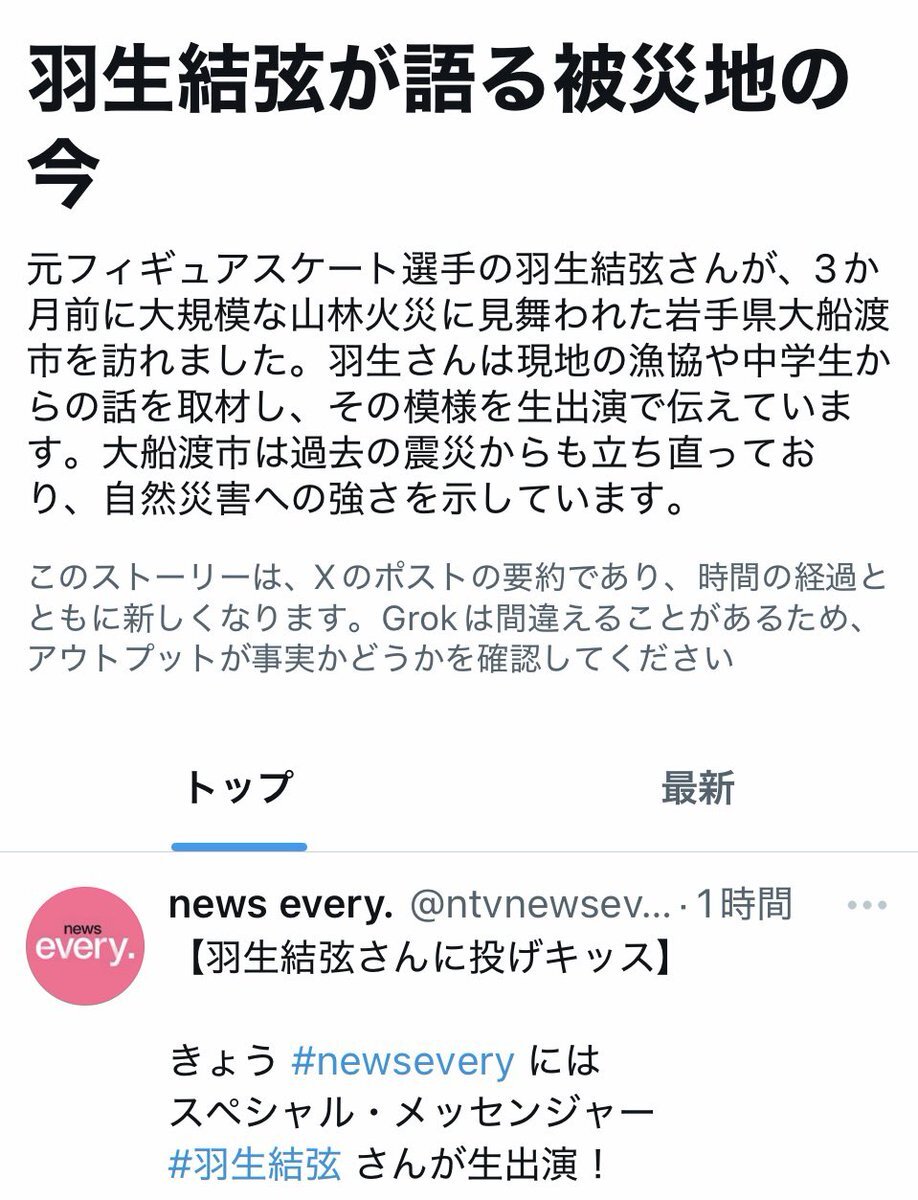Open the news every. account name

(x=283, y=905)
